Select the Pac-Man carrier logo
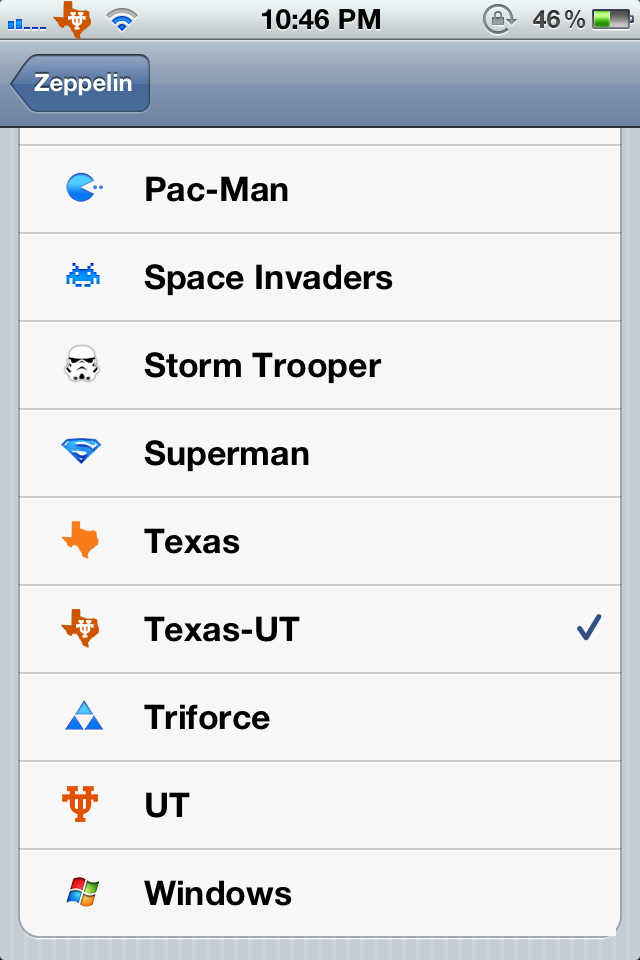This screenshot has width=640, height=960. pyautogui.click(x=320, y=190)
